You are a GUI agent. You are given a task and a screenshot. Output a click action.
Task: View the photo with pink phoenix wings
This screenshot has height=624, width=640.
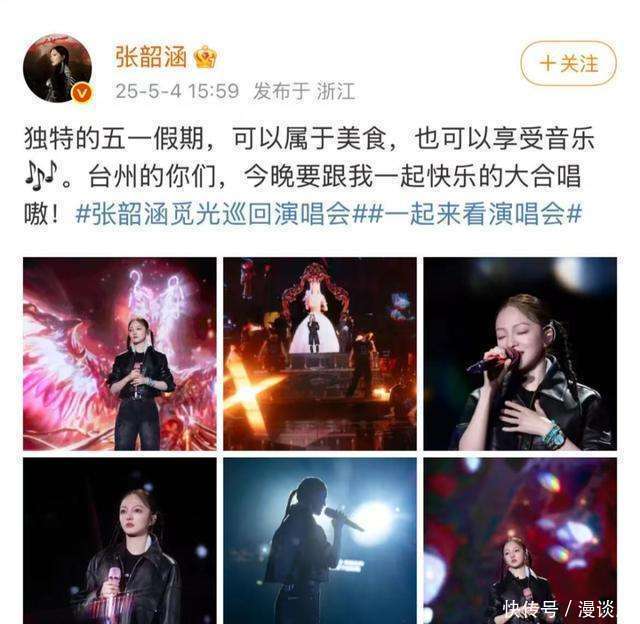120,354
